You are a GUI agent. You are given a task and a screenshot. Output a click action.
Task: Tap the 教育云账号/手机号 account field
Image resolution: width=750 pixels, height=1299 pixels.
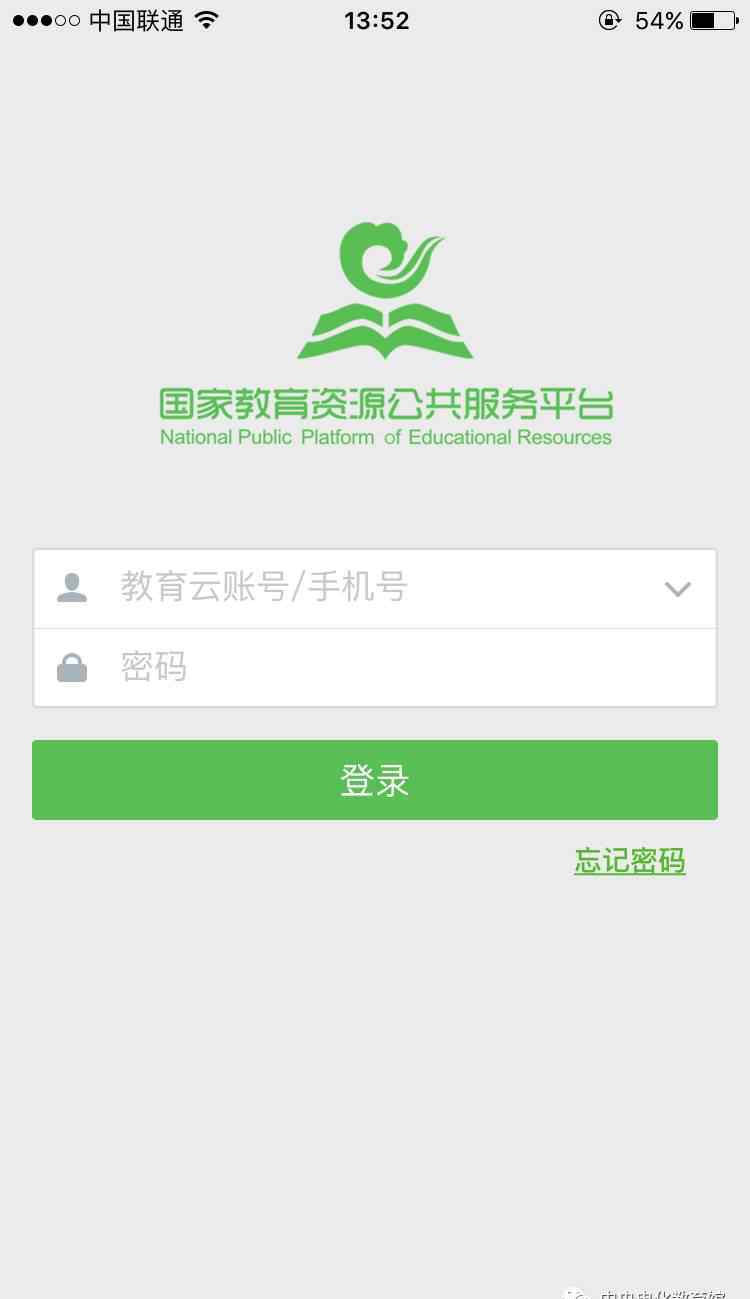pyautogui.click(x=375, y=588)
